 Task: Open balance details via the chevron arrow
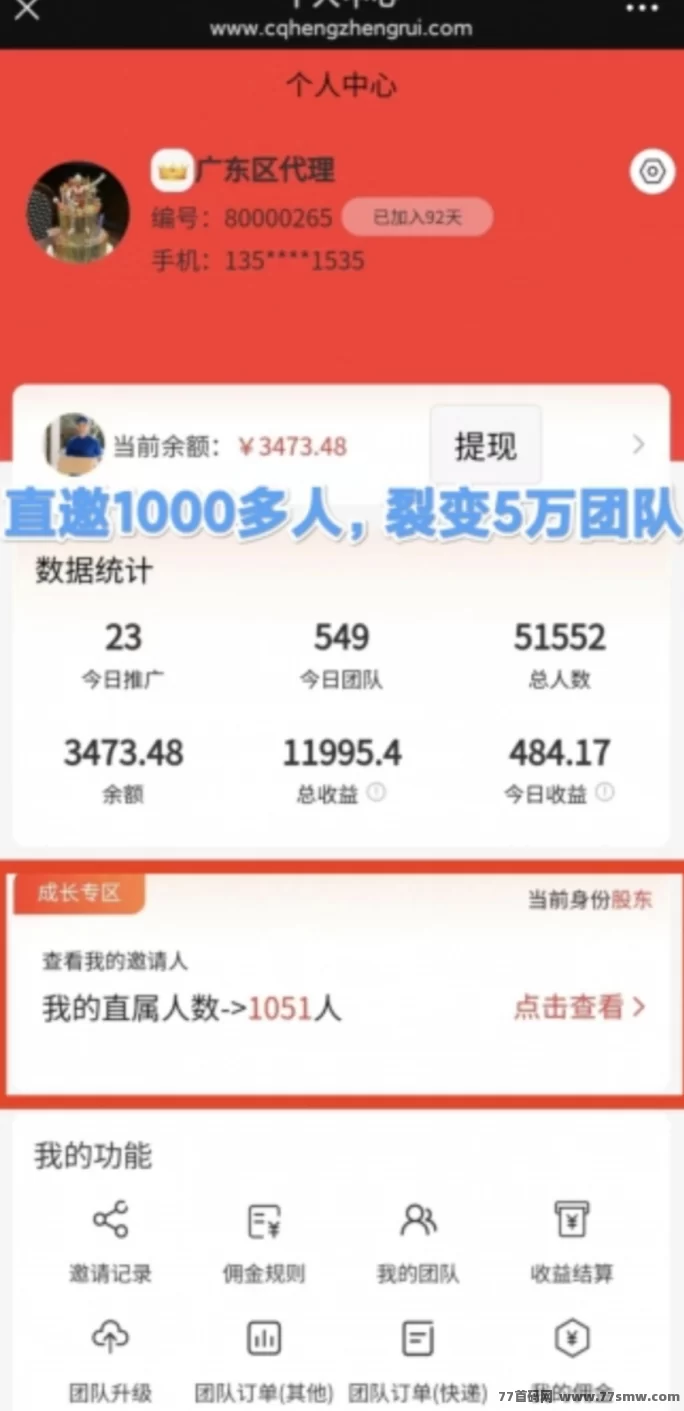[x=639, y=445]
